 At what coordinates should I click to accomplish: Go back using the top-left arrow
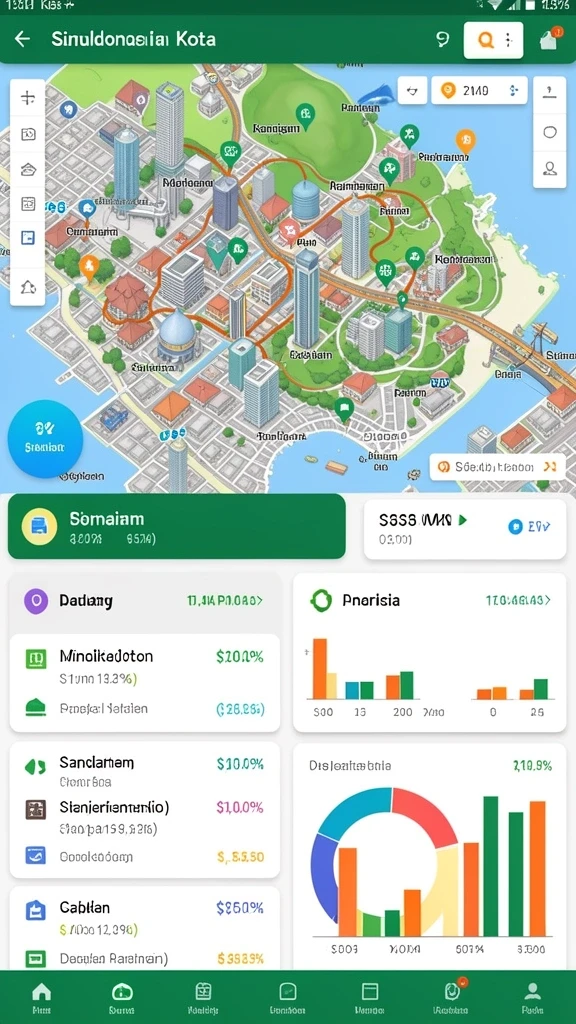pyautogui.click(x=22, y=39)
